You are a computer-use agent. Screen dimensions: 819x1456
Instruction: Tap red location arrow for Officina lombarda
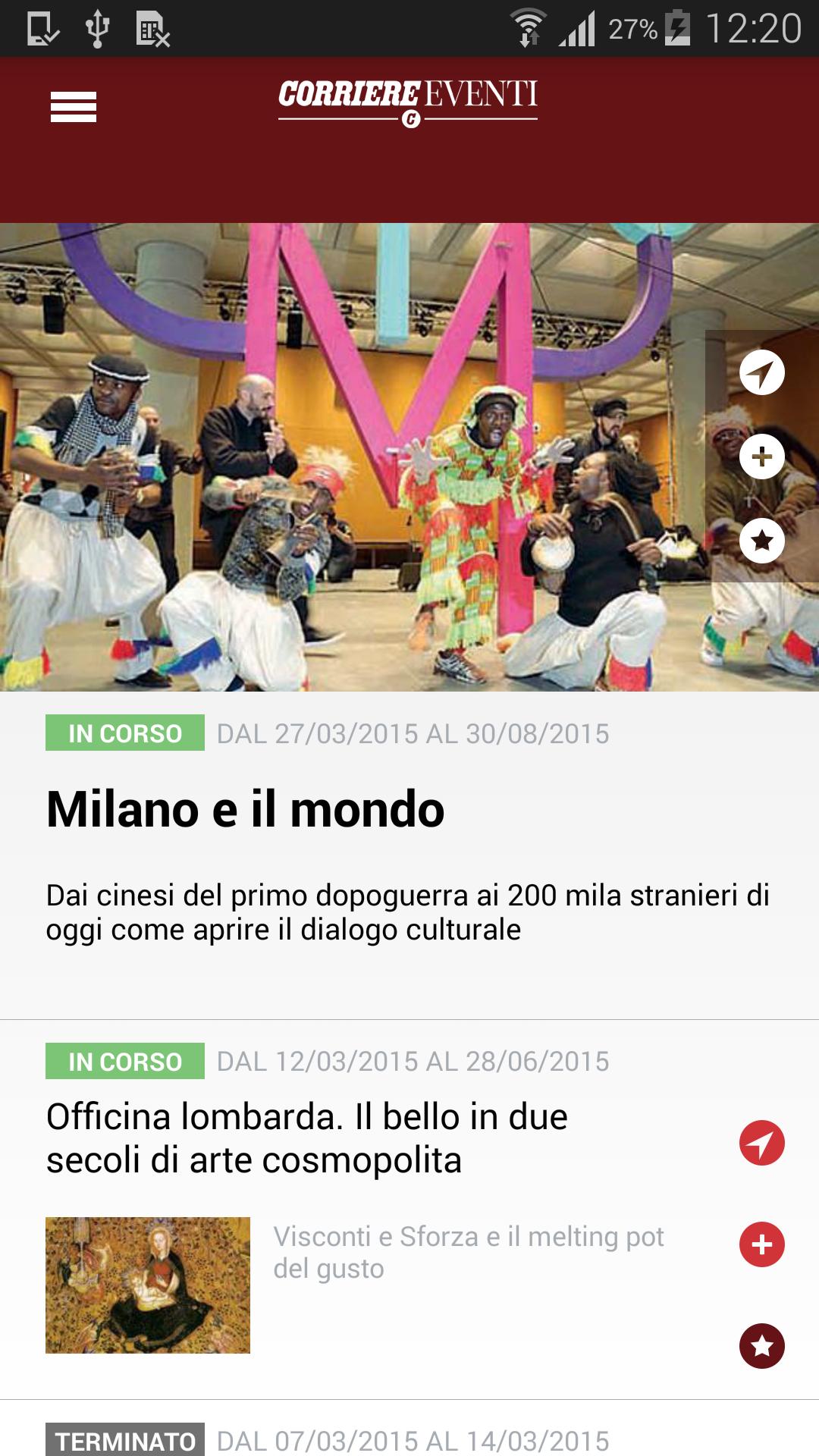pyautogui.click(x=761, y=1142)
